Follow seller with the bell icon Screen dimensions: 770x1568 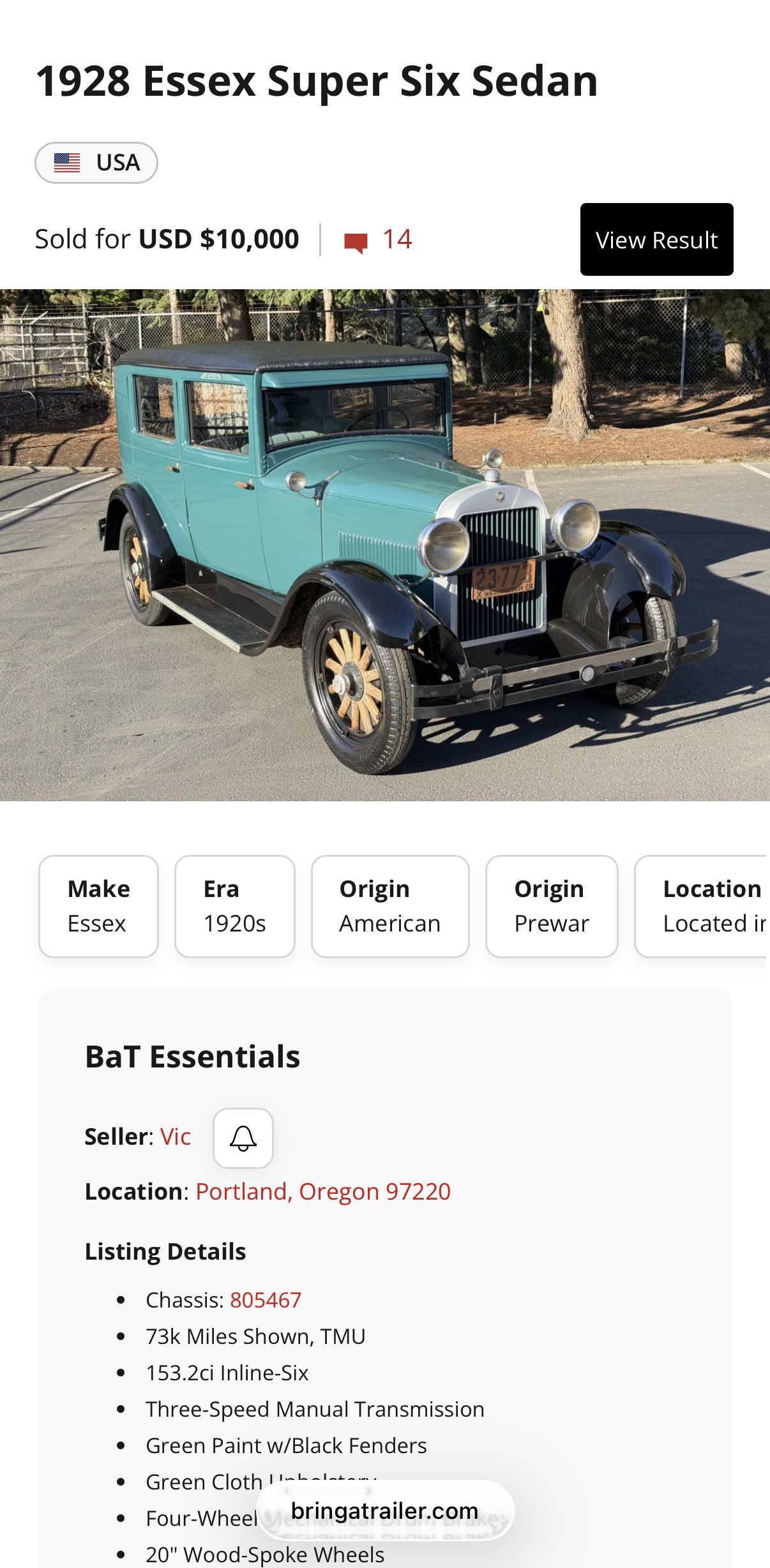point(243,1138)
